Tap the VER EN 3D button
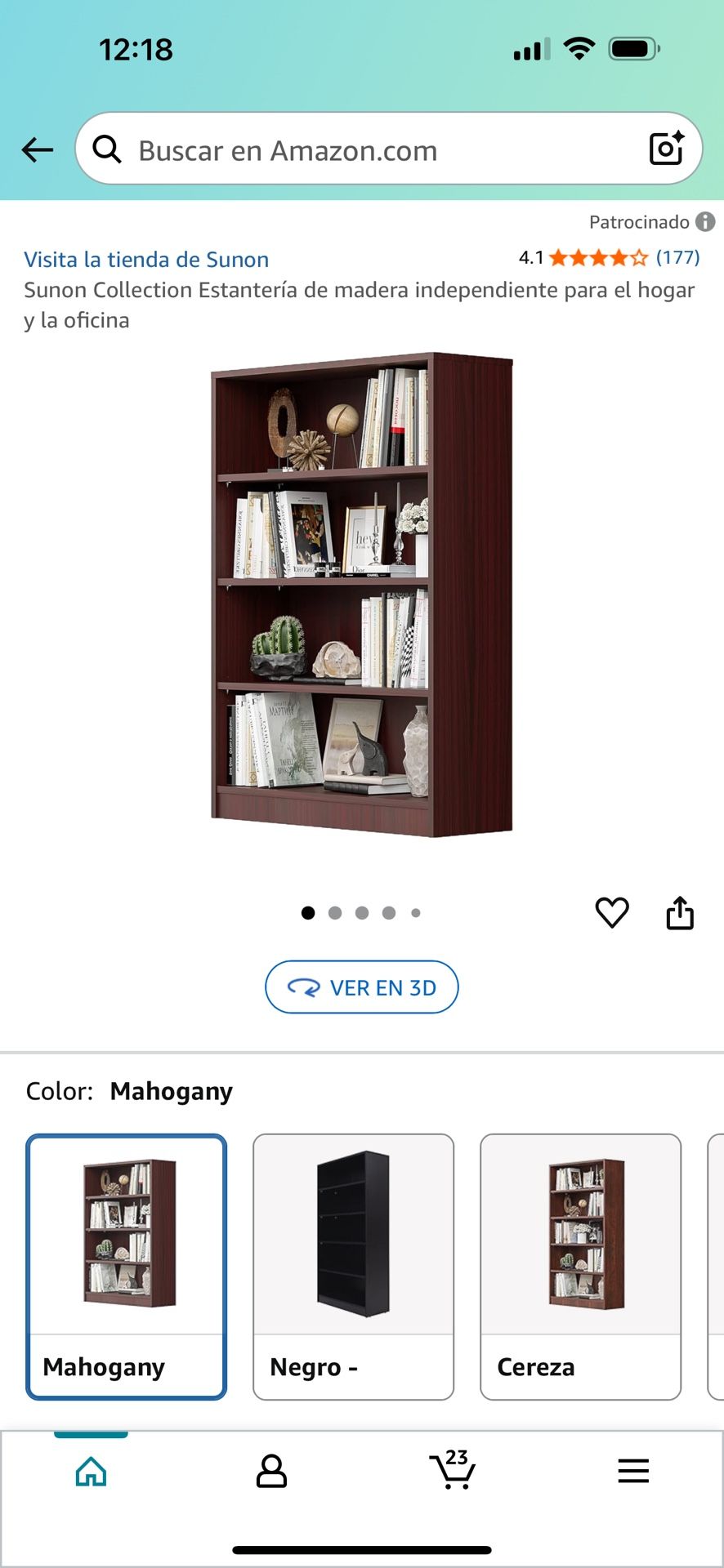Viewport: 724px width, 1568px height. pos(361,987)
